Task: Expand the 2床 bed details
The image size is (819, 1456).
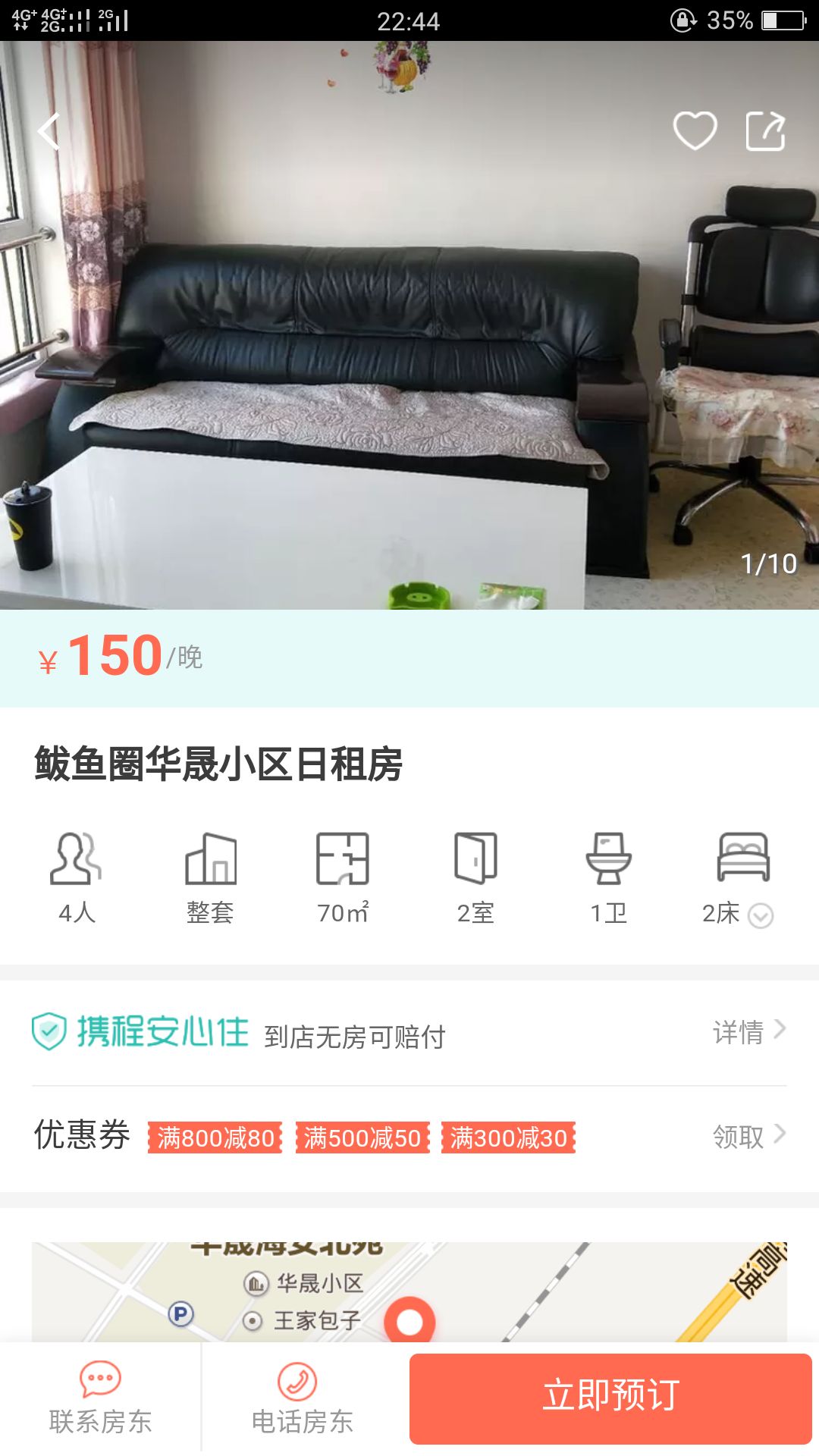Action: coord(760,916)
